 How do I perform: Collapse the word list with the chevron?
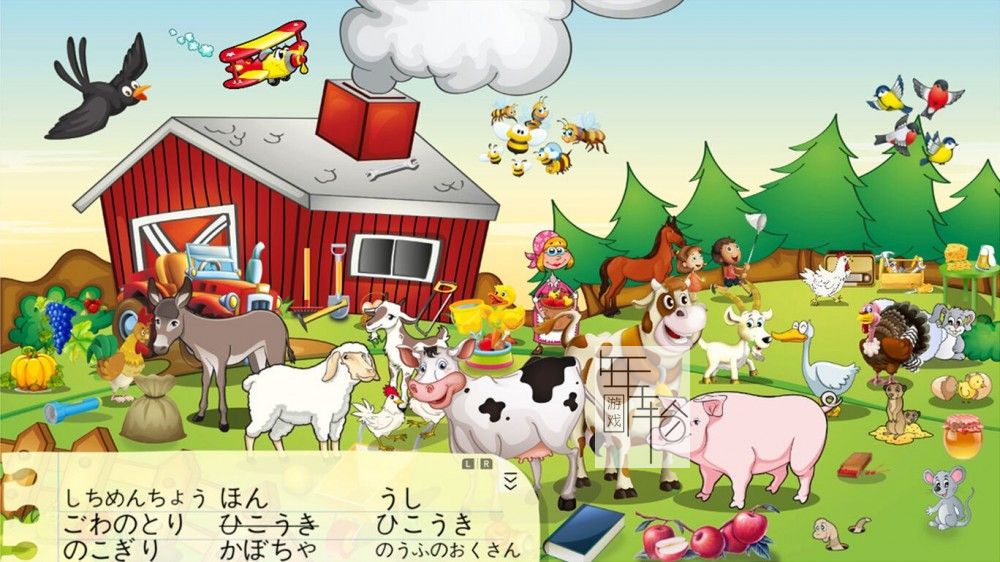(x=511, y=481)
